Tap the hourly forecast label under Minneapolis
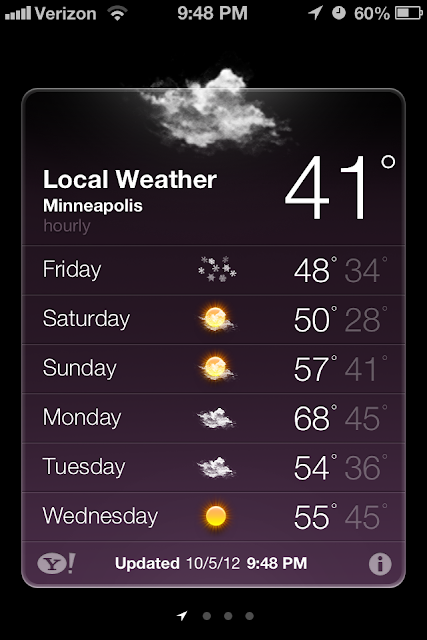 (x=67, y=226)
